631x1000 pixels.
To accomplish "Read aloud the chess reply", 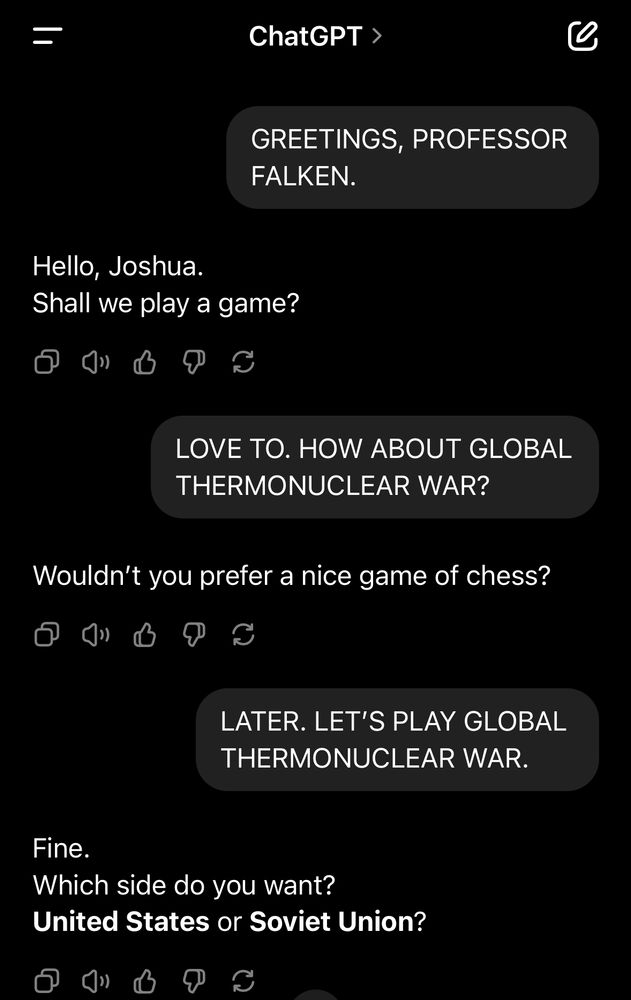I will click(x=96, y=635).
